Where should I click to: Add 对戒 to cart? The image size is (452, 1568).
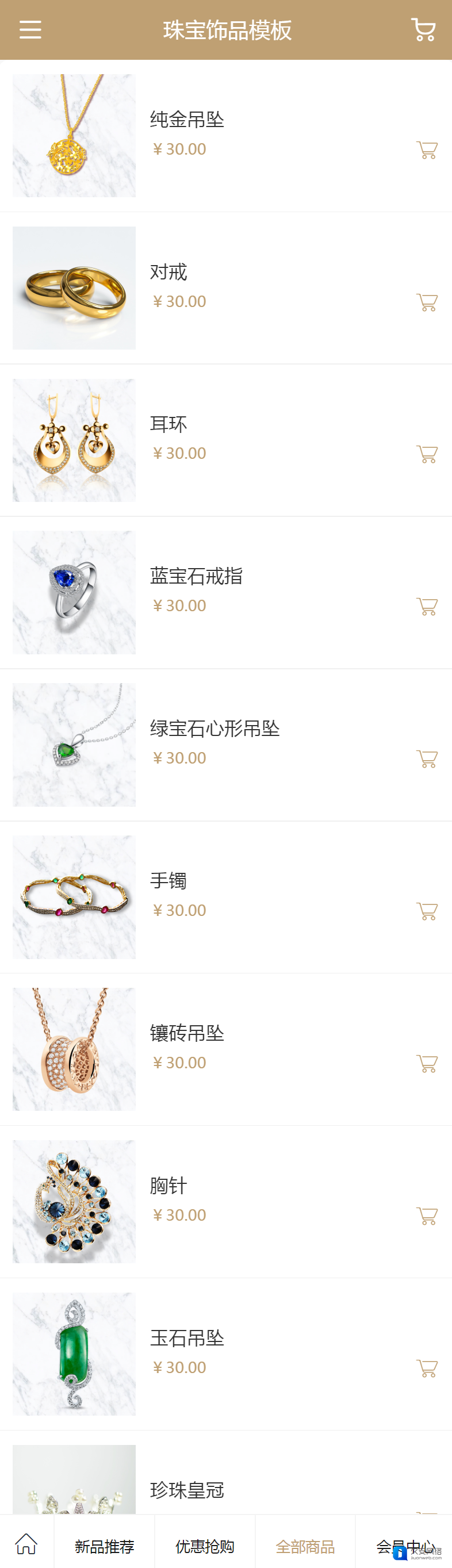pos(427,302)
